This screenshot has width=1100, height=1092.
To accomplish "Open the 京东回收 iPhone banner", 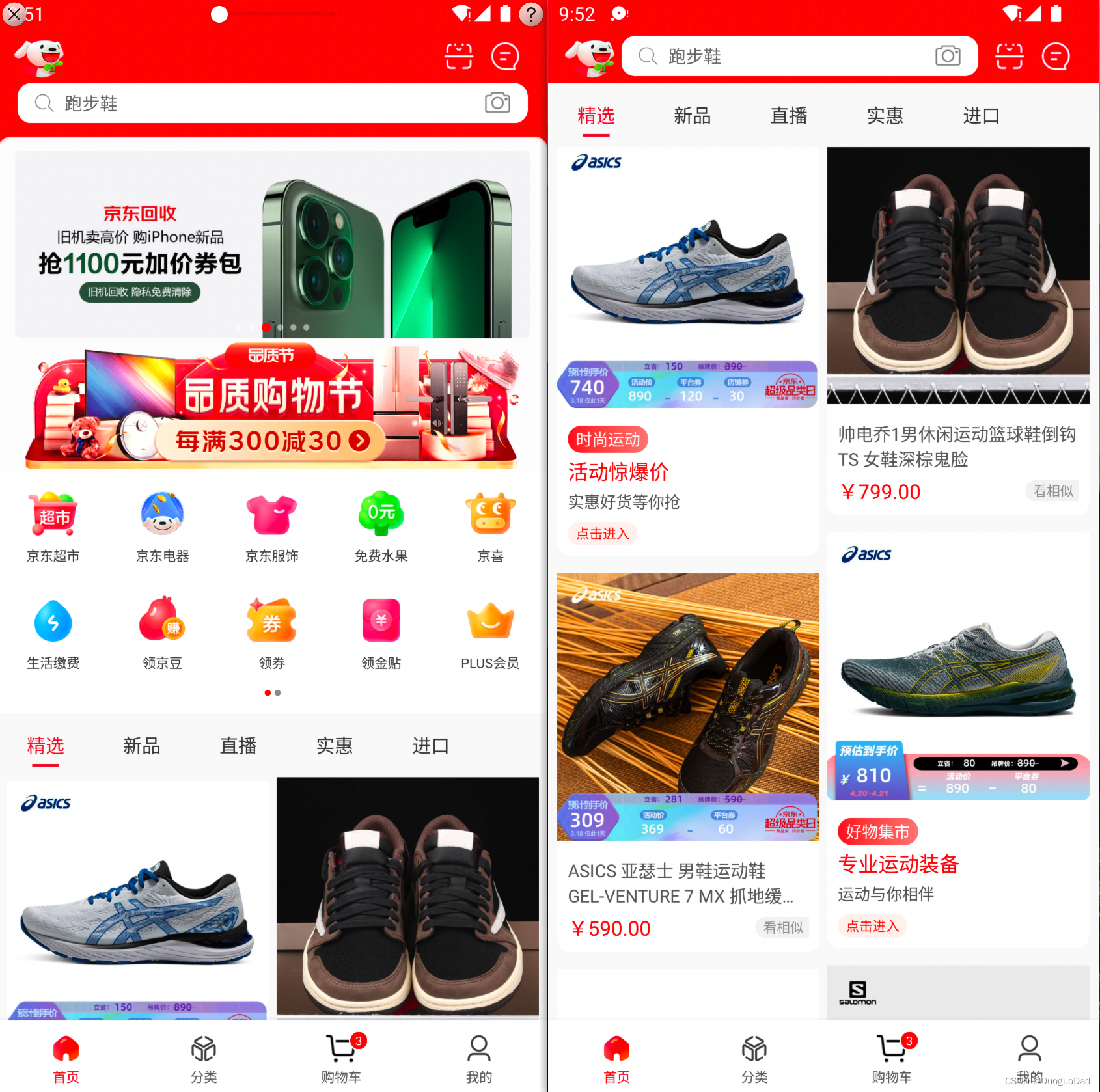I will (272, 245).
